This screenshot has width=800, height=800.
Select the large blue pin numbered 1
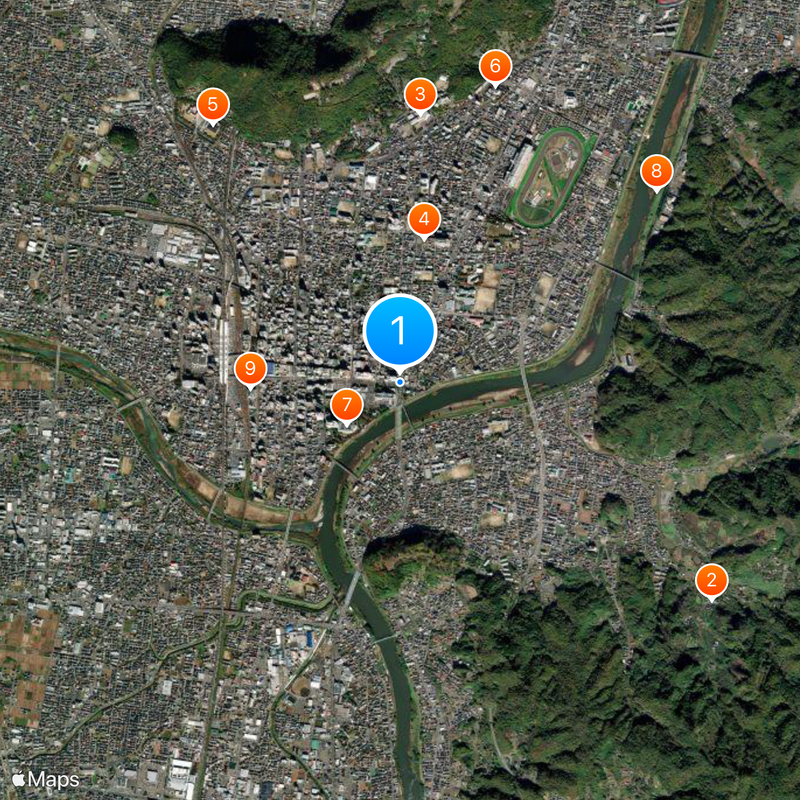point(400,330)
